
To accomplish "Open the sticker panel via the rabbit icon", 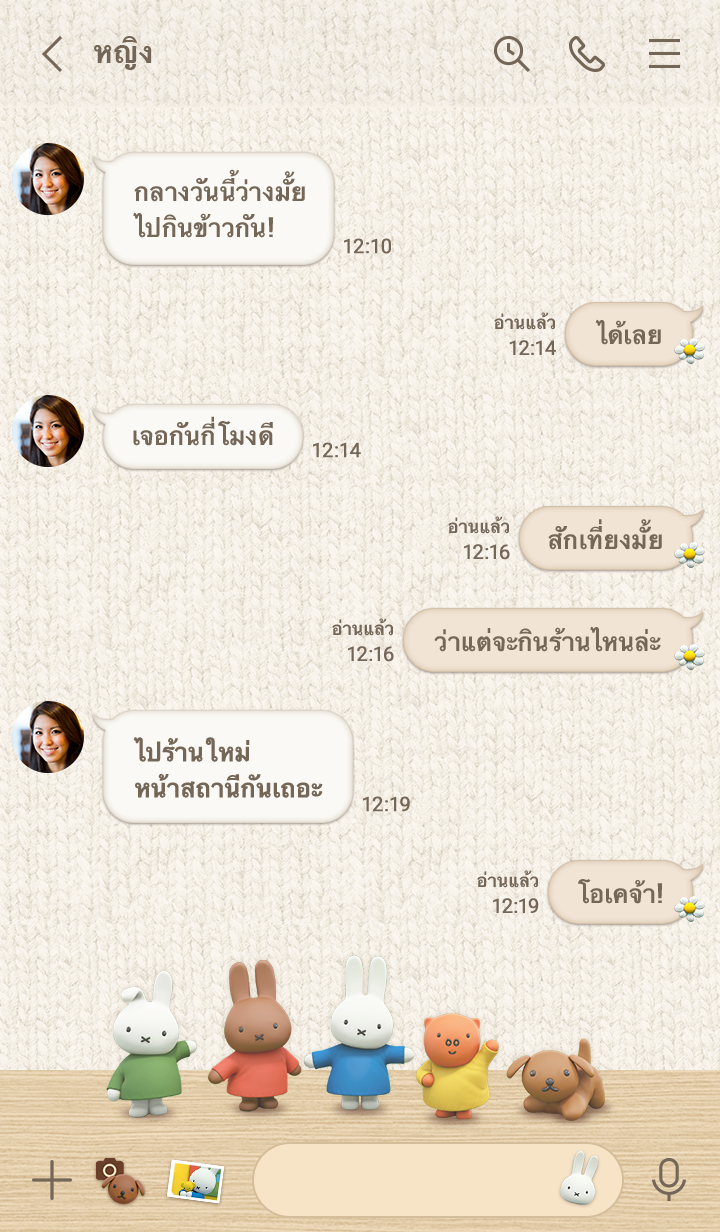I will point(579,1180).
